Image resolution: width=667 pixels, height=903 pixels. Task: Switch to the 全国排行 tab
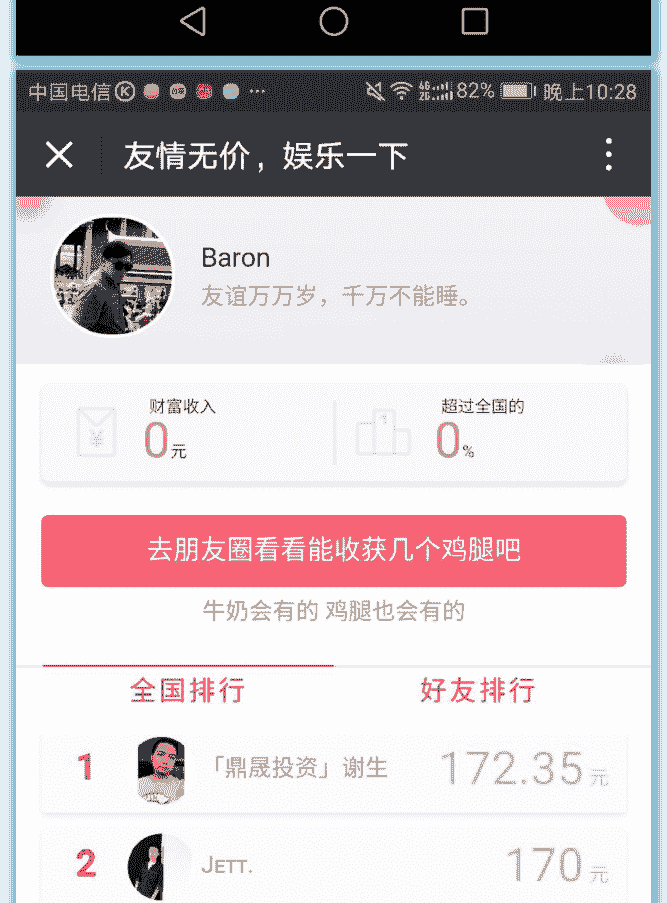coord(188,690)
